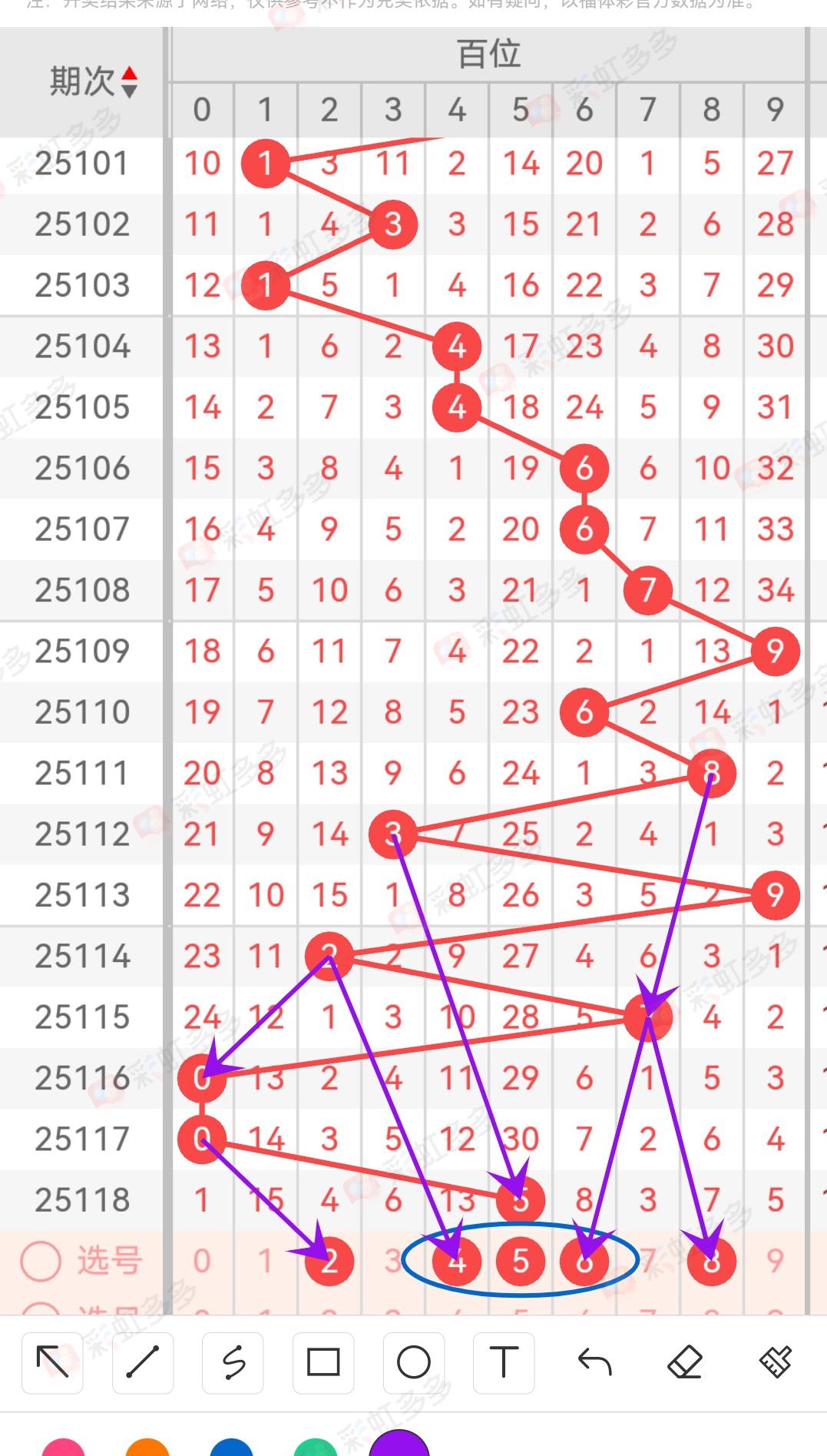The height and width of the screenshot is (1456, 827).
Task: Select the arrow drawing tool
Action: [52, 1363]
